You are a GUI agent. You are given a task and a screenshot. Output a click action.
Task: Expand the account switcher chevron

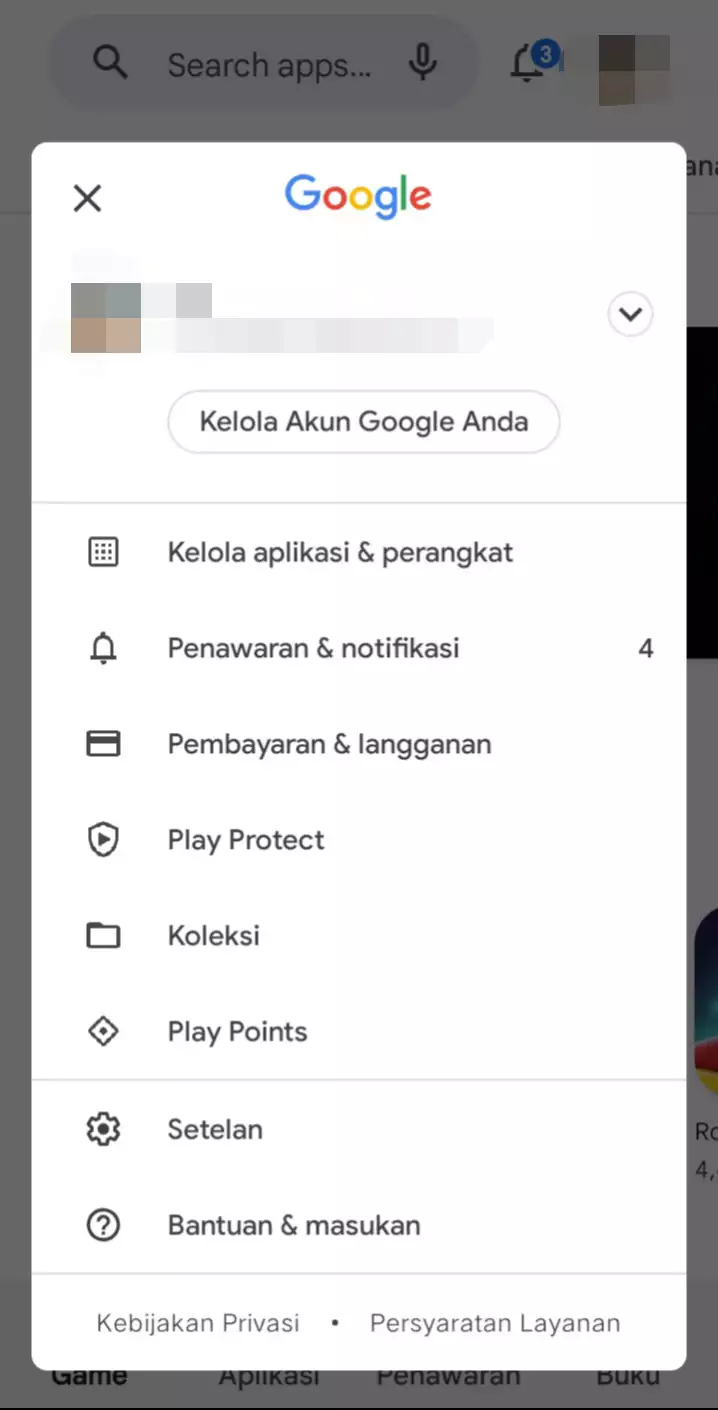point(630,315)
